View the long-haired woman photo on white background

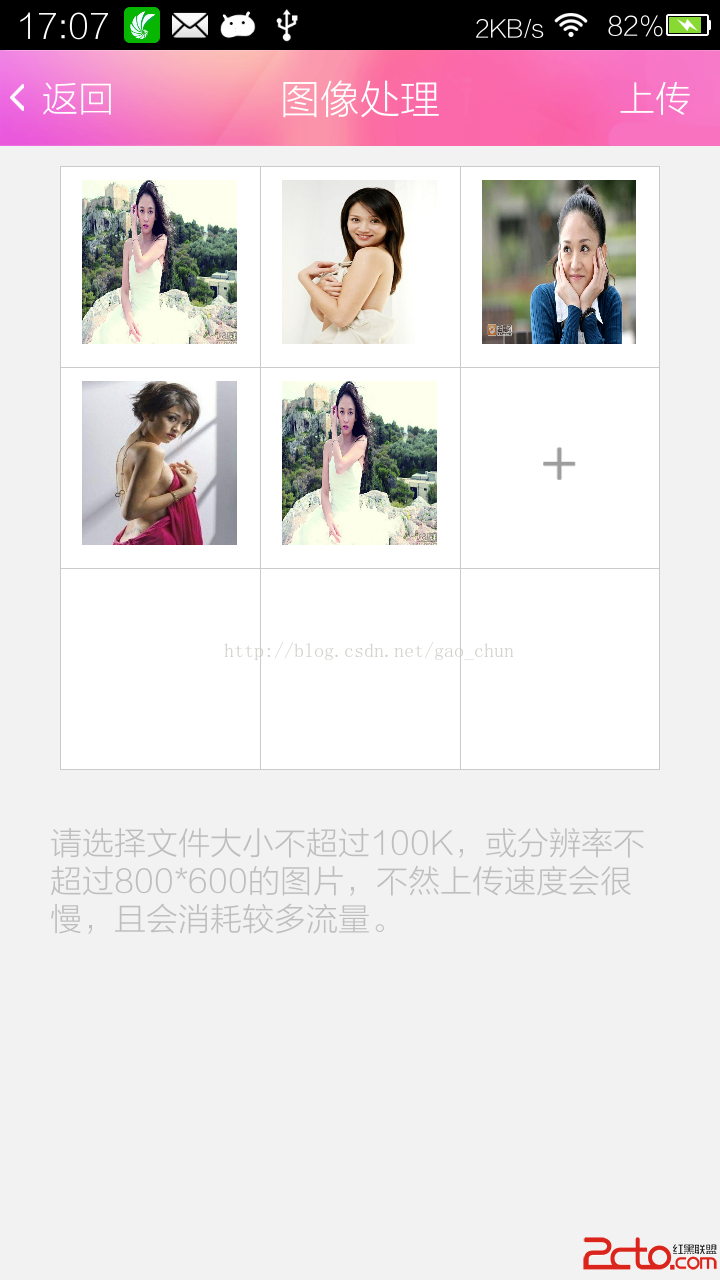(360, 262)
